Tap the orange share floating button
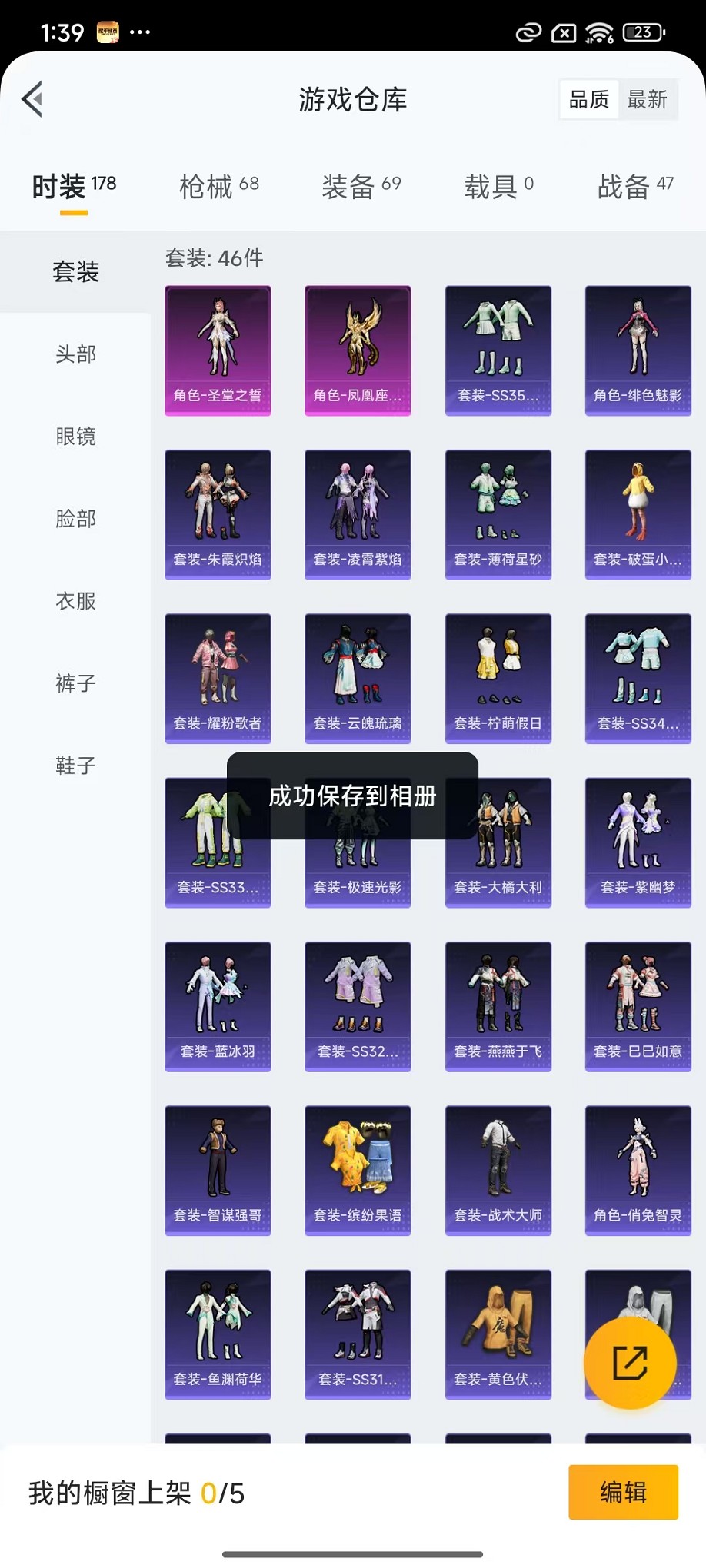This screenshot has height=1568, width=706. [630, 1364]
